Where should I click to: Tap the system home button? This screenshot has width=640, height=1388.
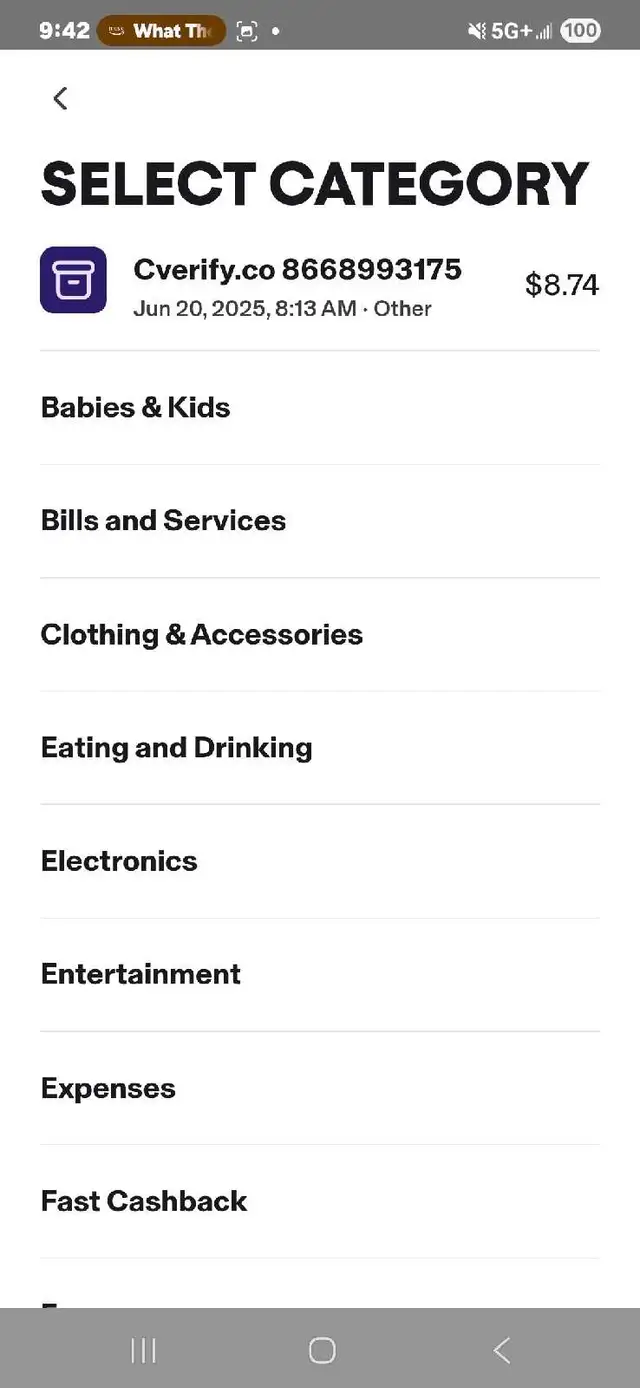click(x=322, y=1351)
